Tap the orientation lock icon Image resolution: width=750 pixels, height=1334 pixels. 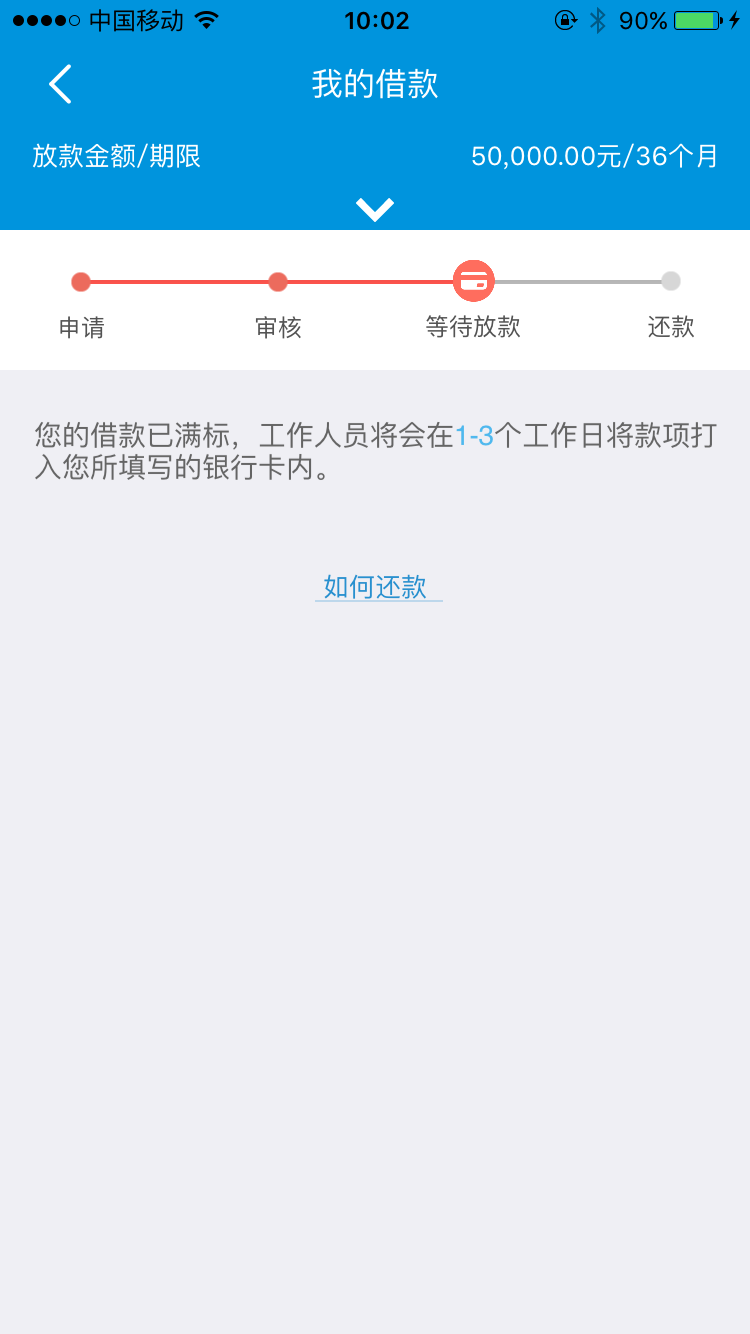click(x=564, y=18)
